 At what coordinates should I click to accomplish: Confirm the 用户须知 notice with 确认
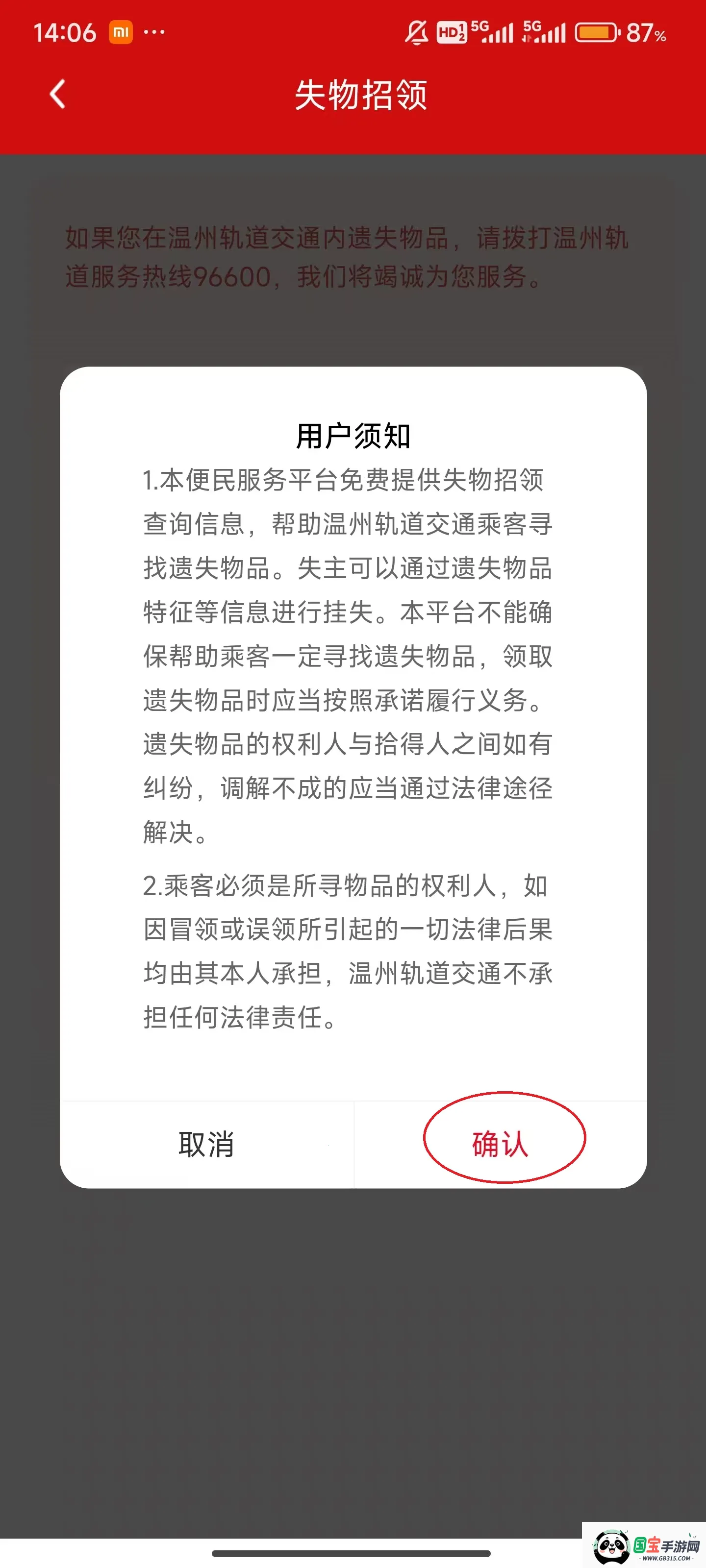tap(500, 1144)
